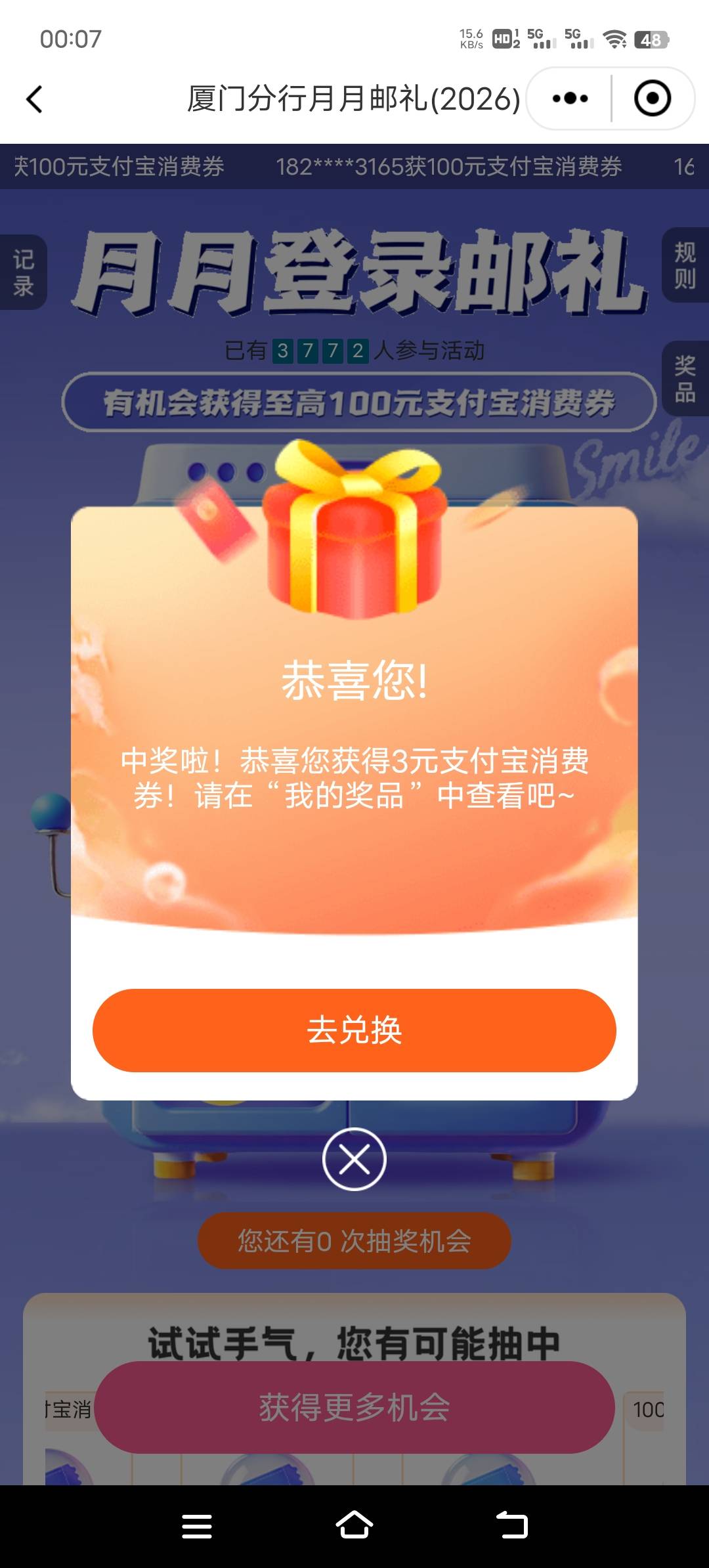Open the 记录 side tab
This screenshot has height=1568, width=709.
[x=23, y=272]
